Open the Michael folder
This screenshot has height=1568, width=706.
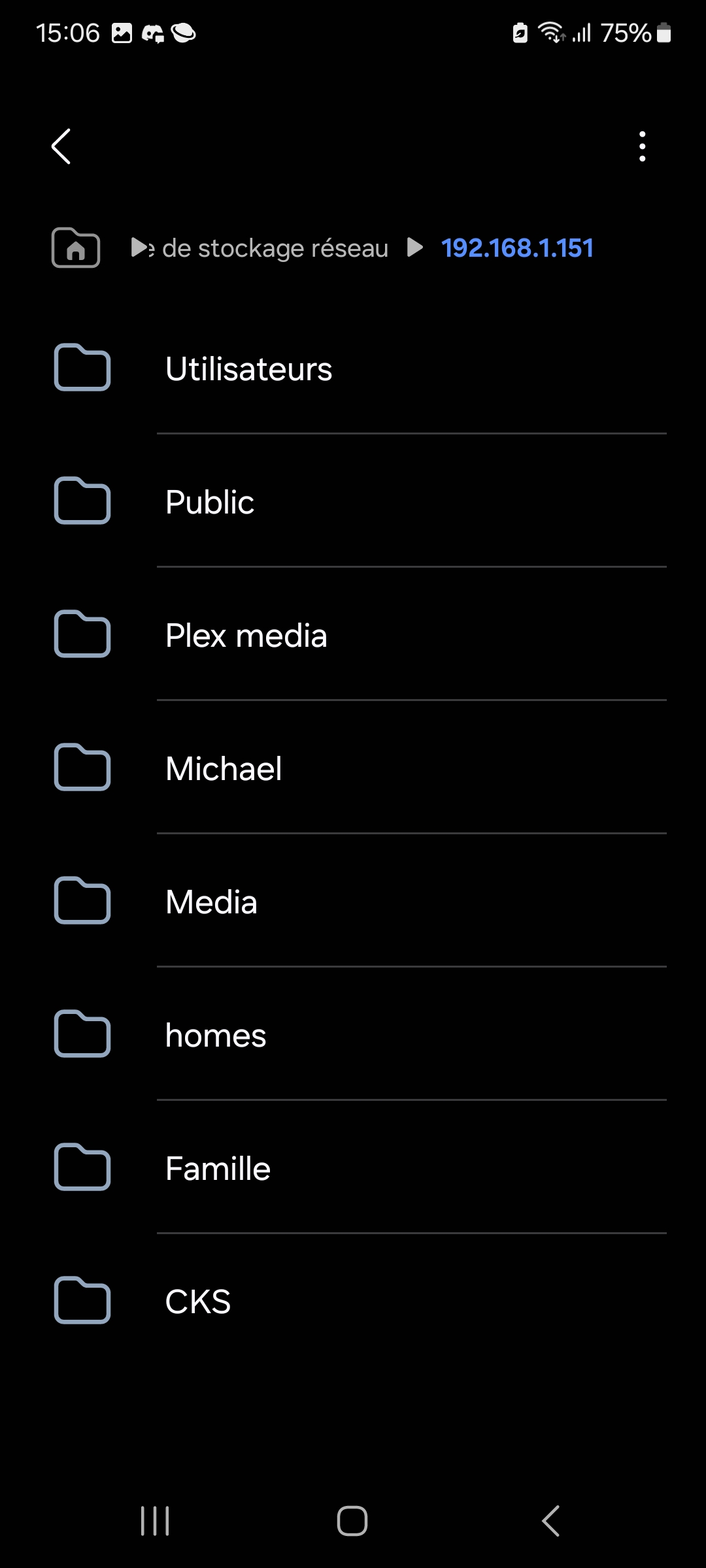(224, 769)
